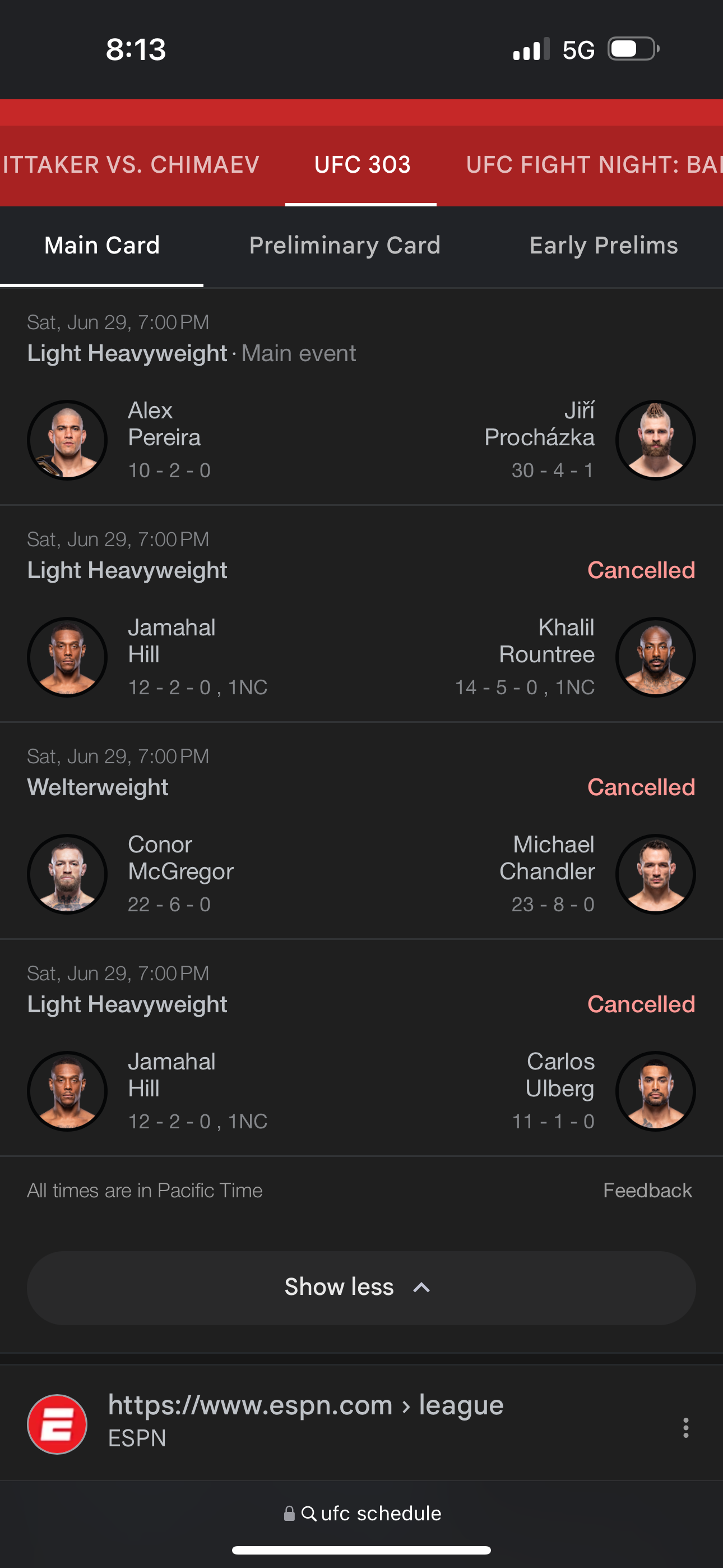This screenshot has width=723, height=1568.
Task: Switch to the Whittaker vs. Chimaev event tab
Action: click(130, 164)
